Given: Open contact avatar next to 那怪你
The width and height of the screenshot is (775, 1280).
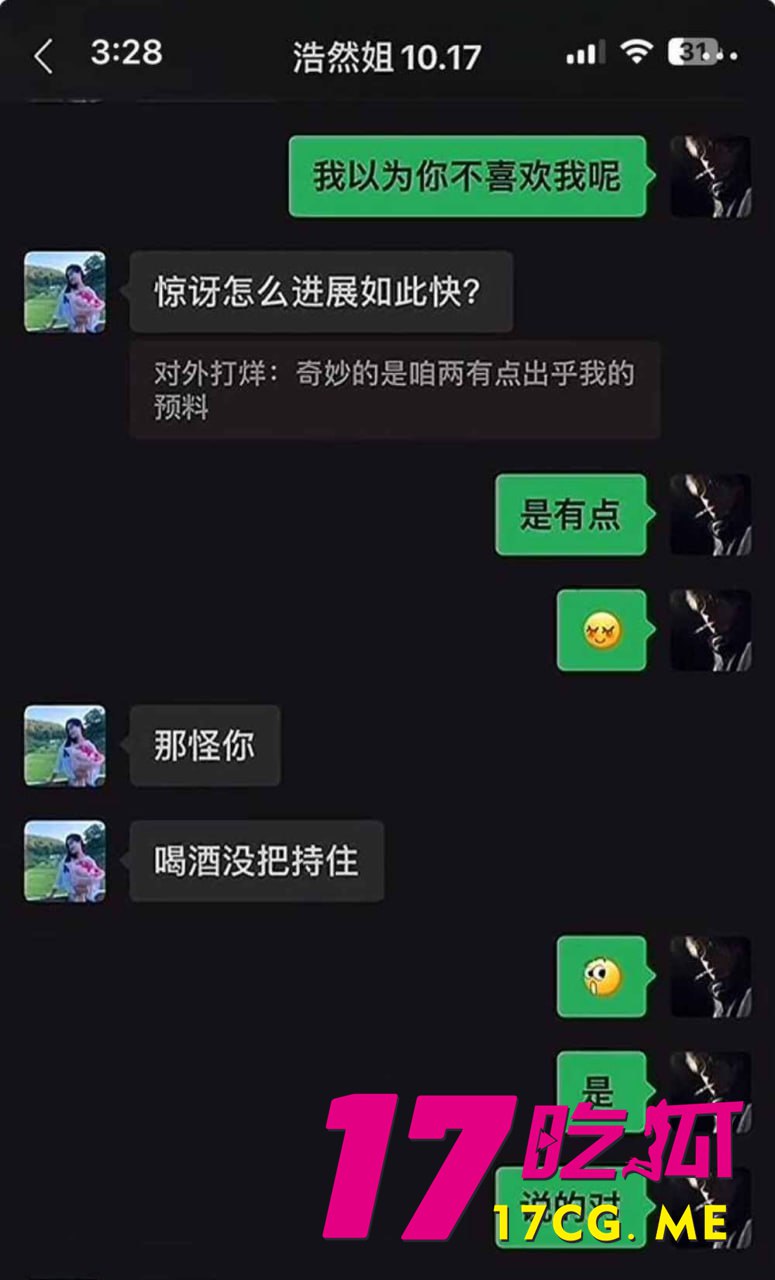Looking at the screenshot, I should [x=65, y=746].
